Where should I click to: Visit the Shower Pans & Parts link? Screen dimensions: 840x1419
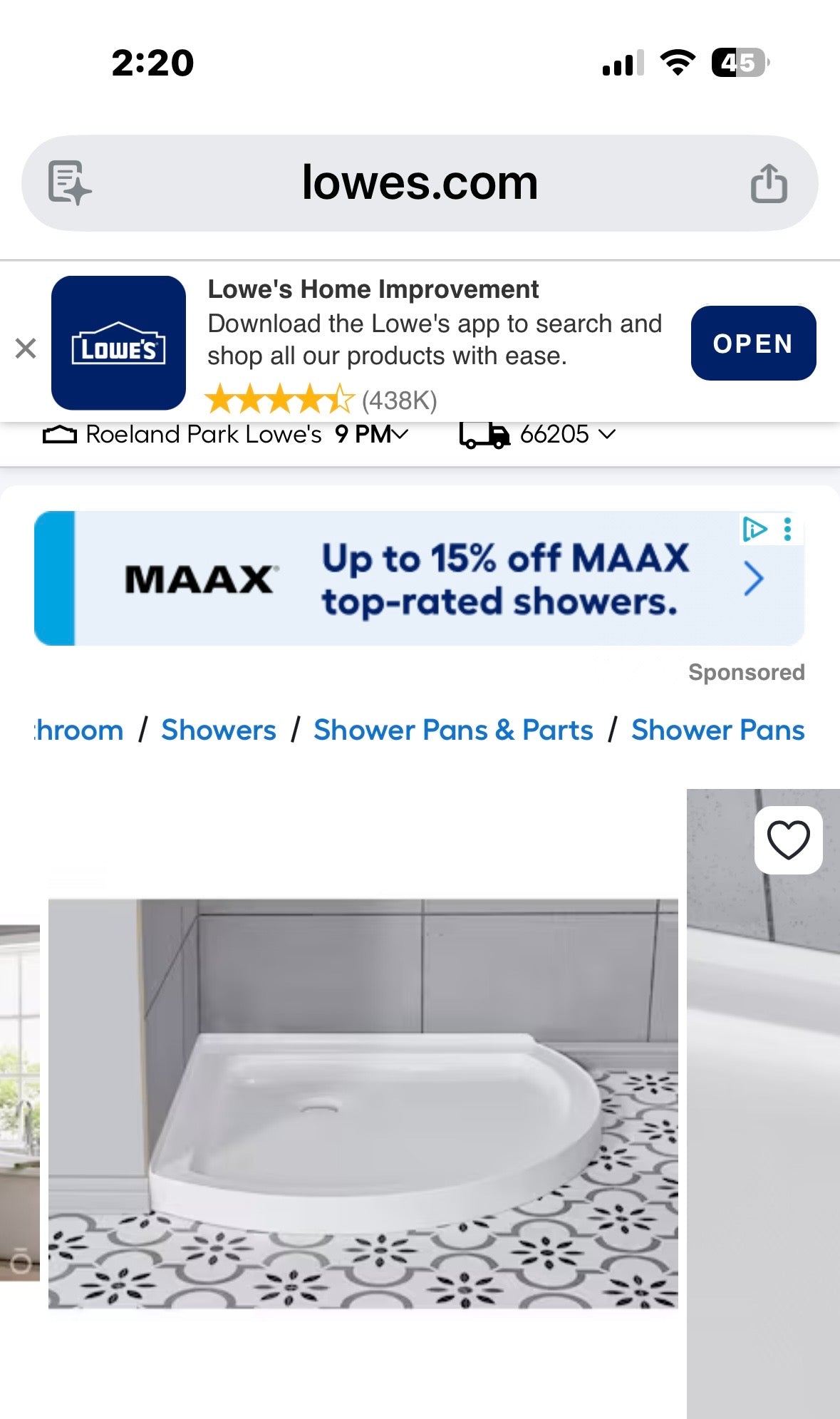452,730
